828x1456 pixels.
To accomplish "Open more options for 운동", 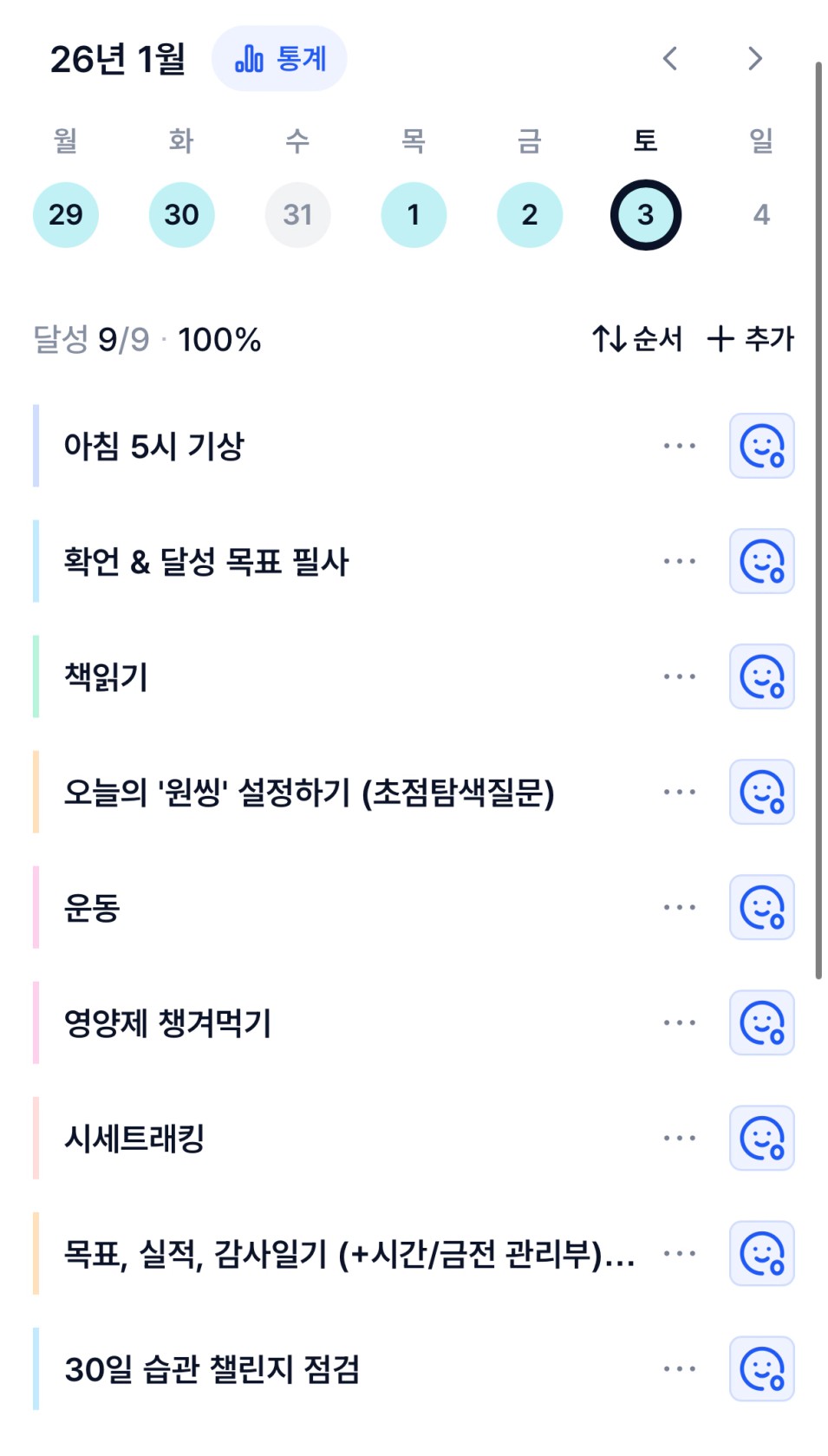I will click(x=679, y=907).
